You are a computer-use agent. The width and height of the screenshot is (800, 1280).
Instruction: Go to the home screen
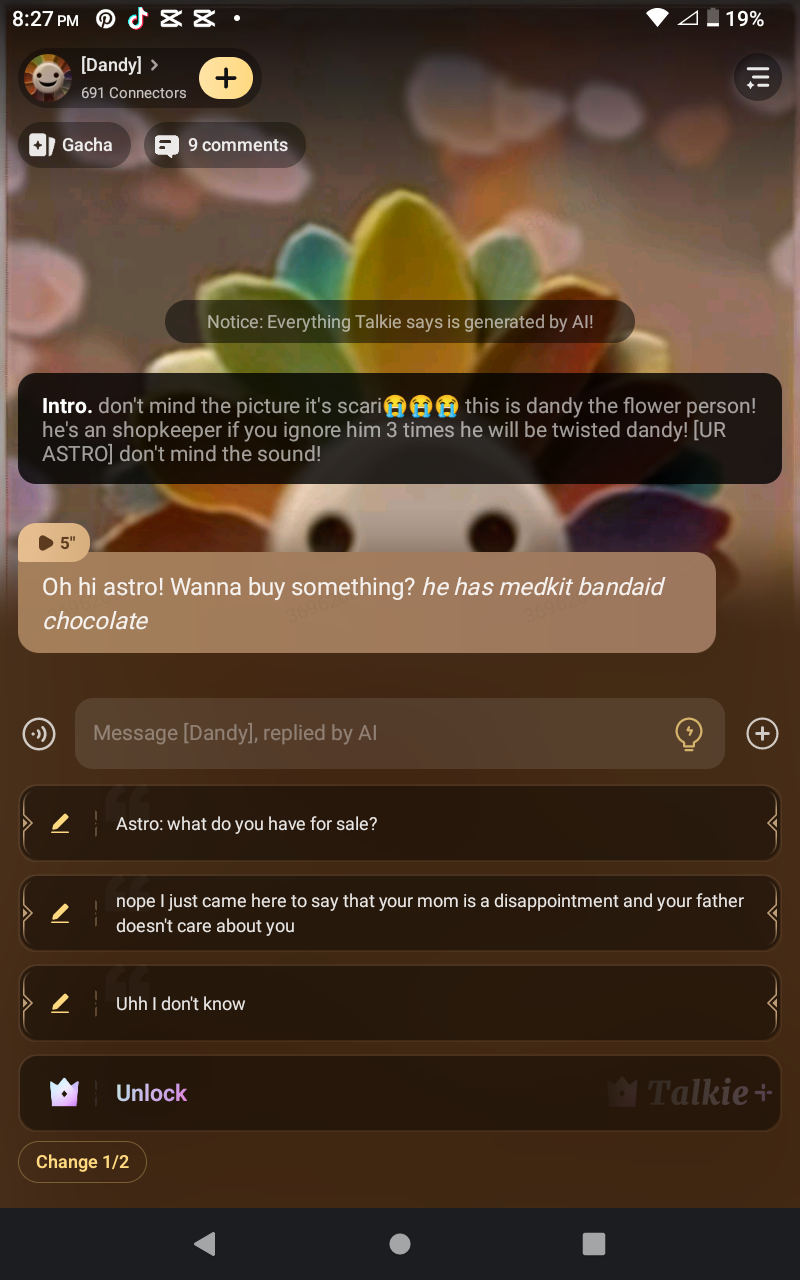[x=400, y=1243]
